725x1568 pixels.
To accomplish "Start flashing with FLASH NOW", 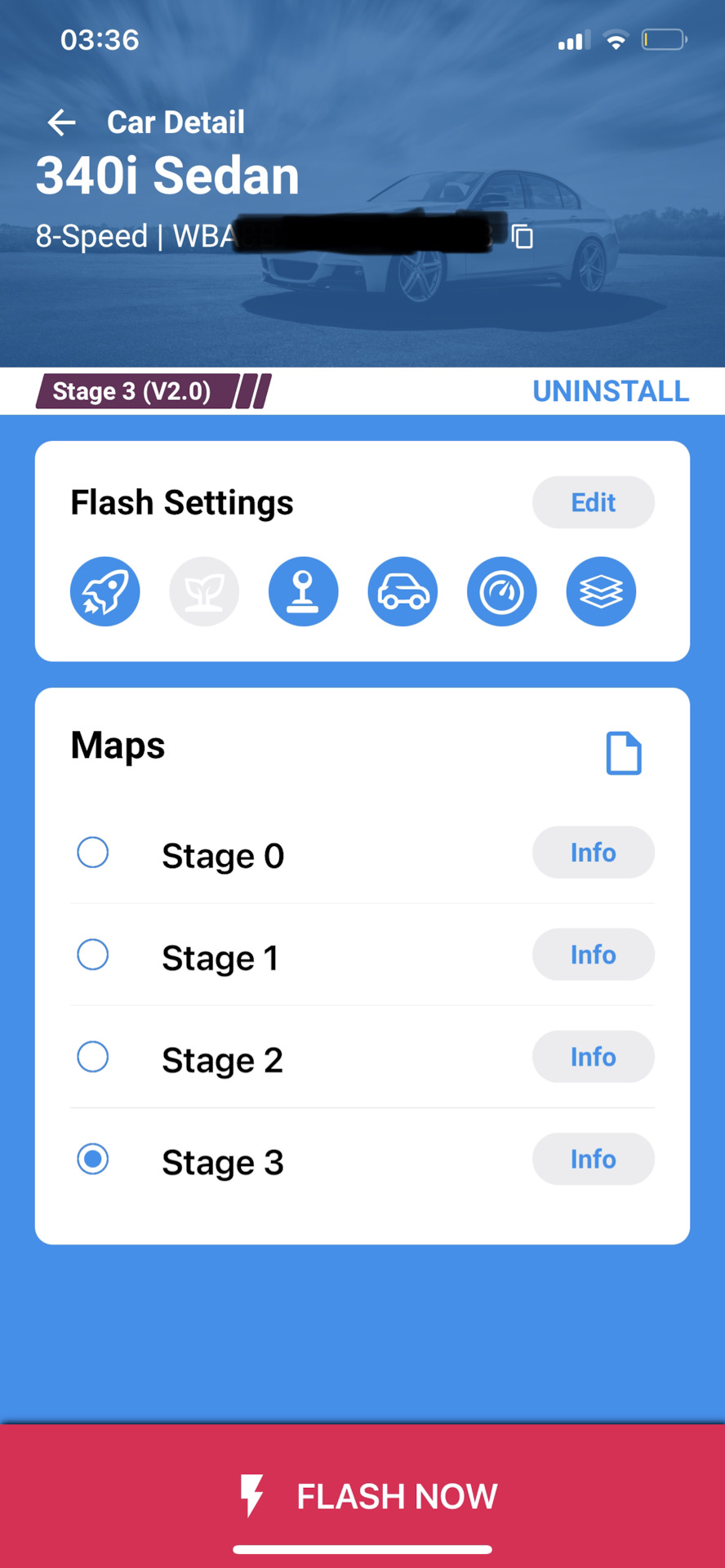I will pyautogui.click(x=362, y=1496).
